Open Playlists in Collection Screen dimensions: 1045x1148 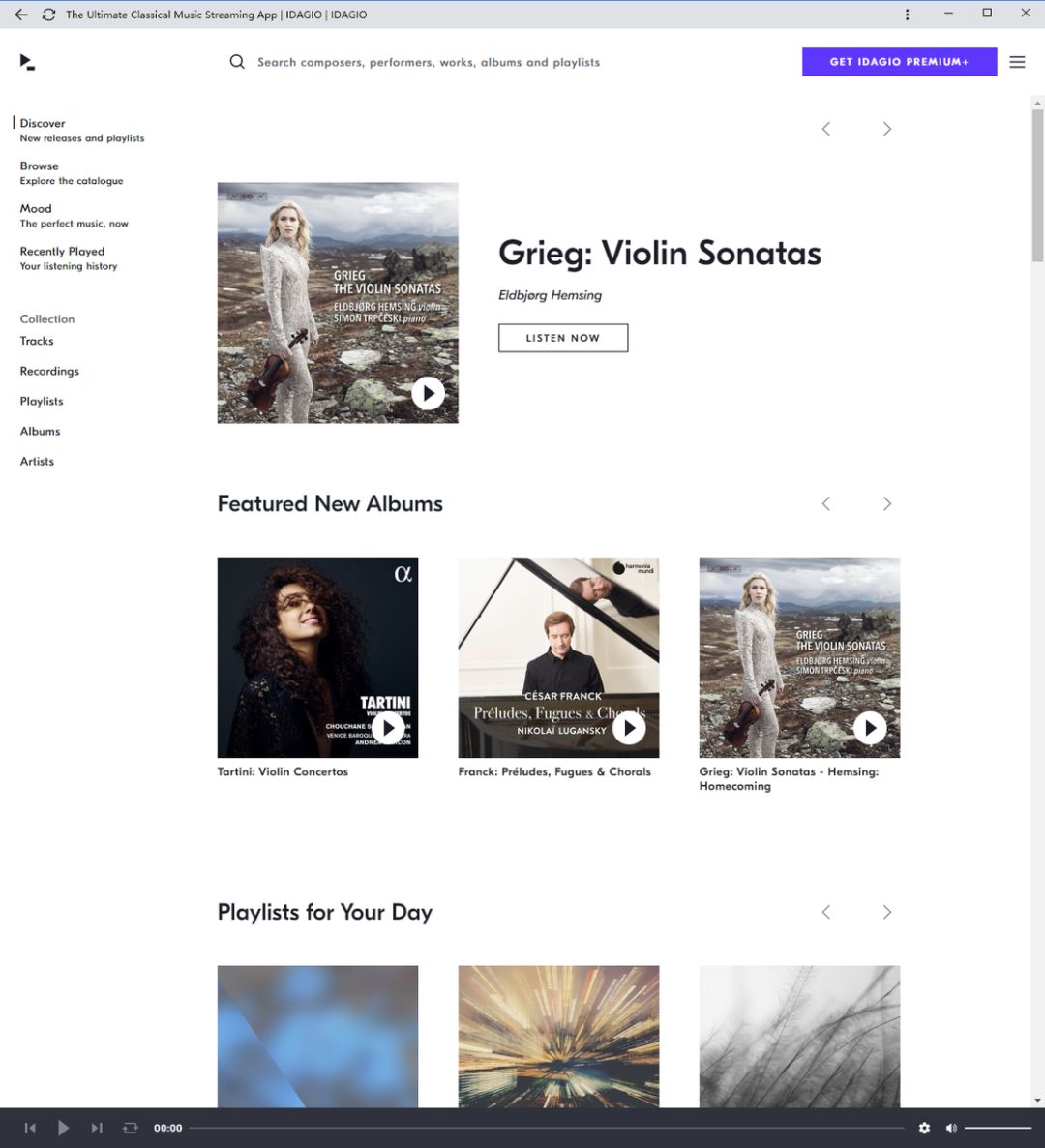(x=42, y=401)
